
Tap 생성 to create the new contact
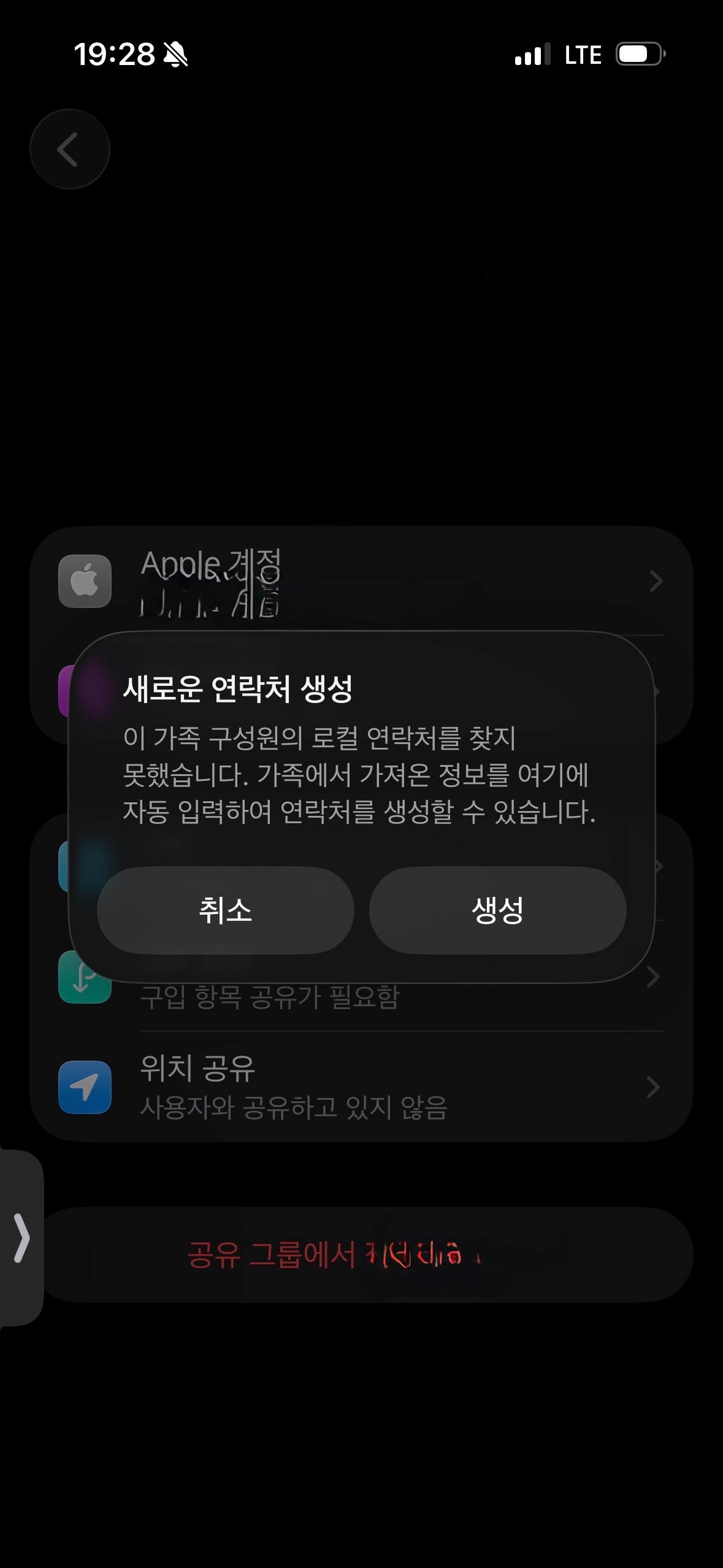tap(497, 910)
